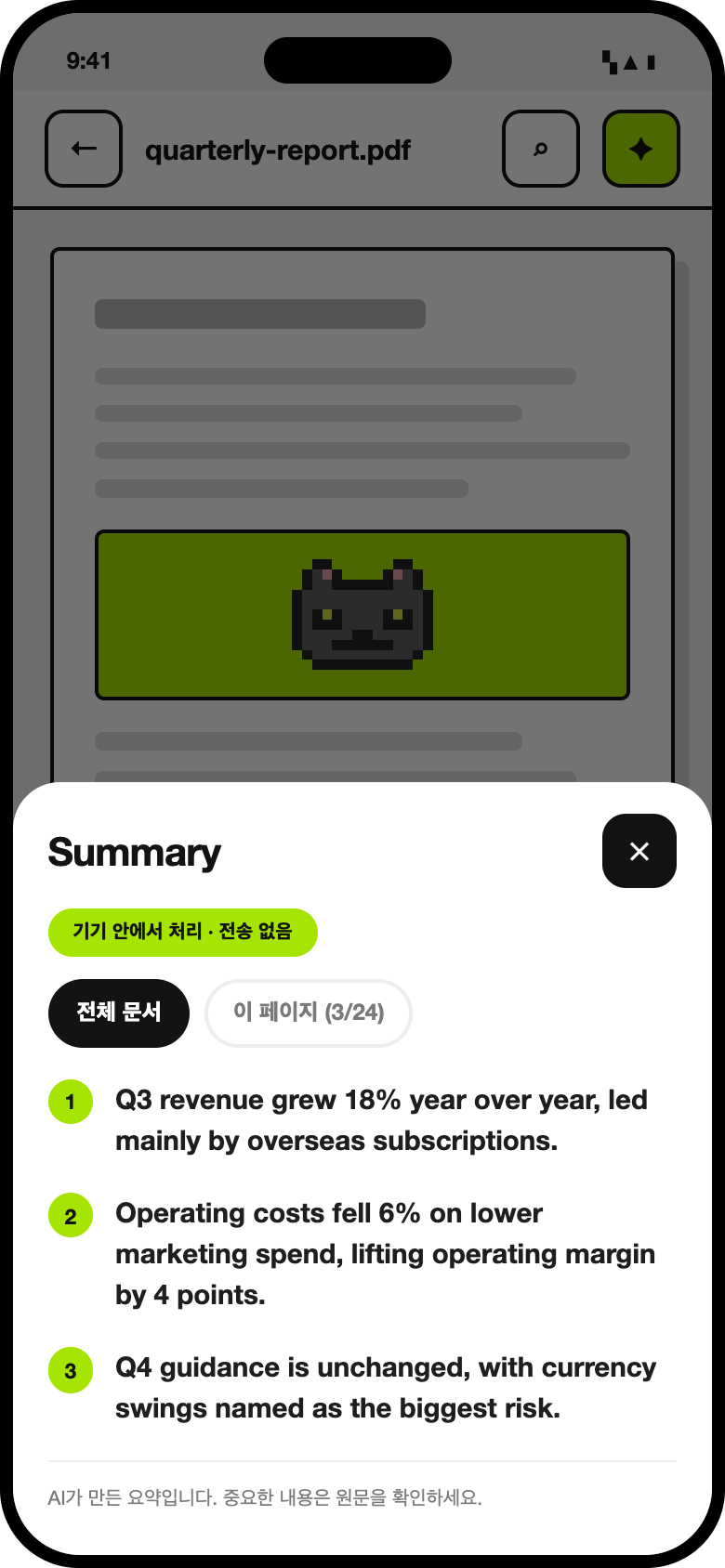
Task: Open search in the PDF
Action: click(541, 149)
